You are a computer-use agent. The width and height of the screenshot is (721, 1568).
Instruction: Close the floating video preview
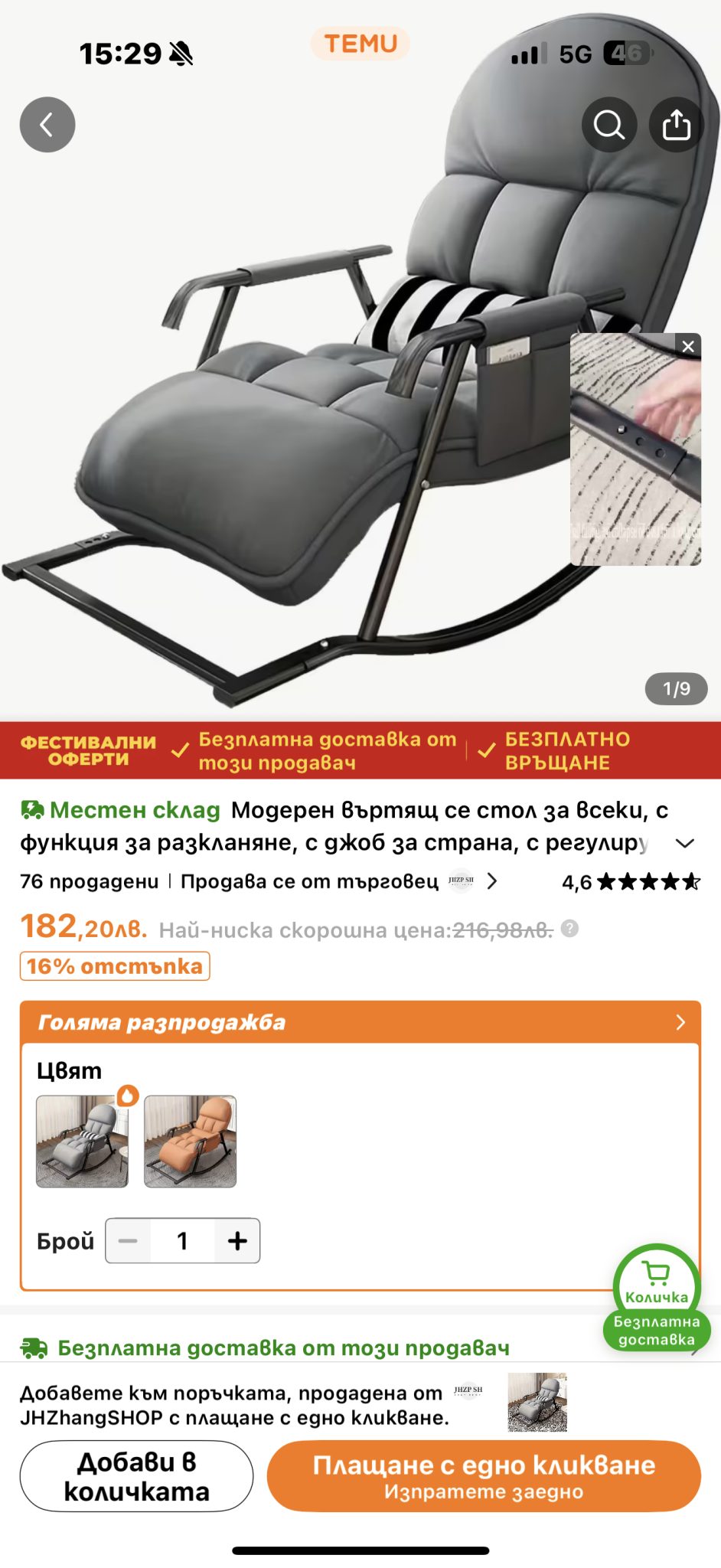(x=687, y=346)
